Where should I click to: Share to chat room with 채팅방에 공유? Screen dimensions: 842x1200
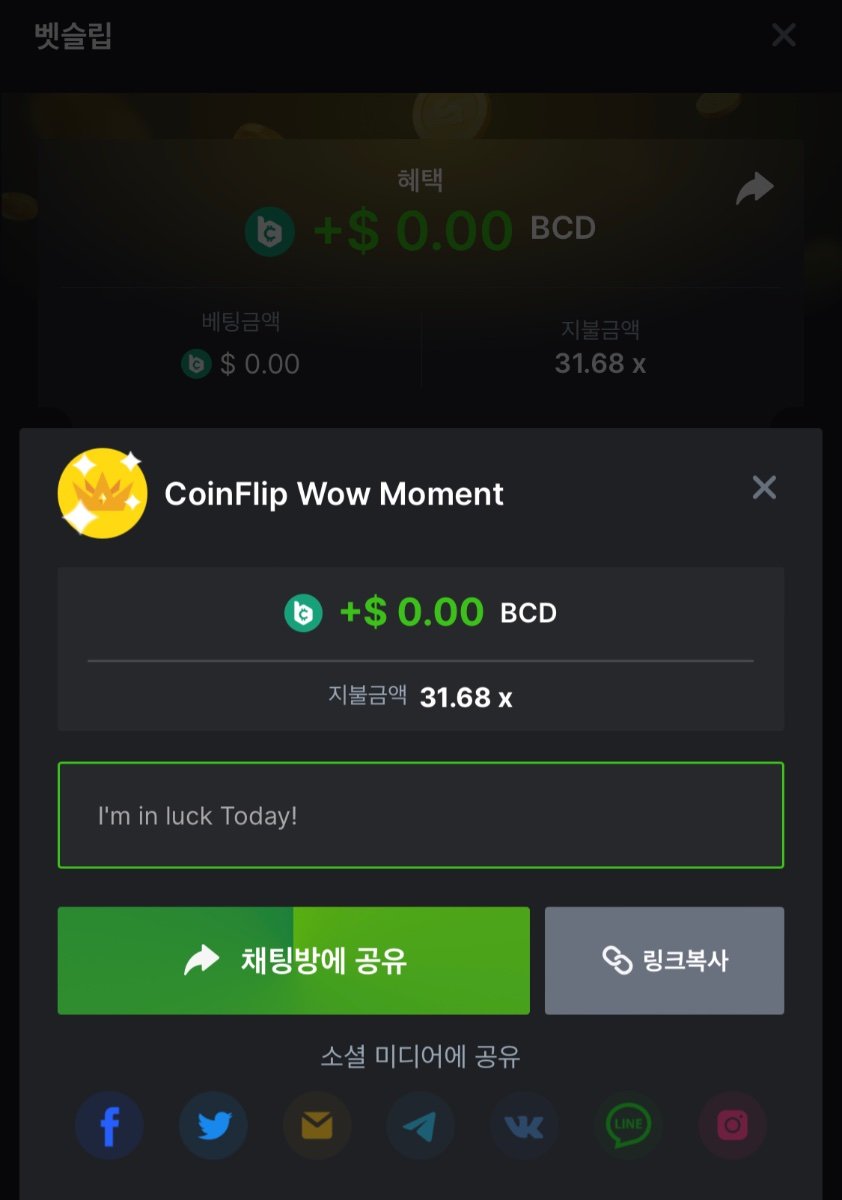tap(293, 961)
